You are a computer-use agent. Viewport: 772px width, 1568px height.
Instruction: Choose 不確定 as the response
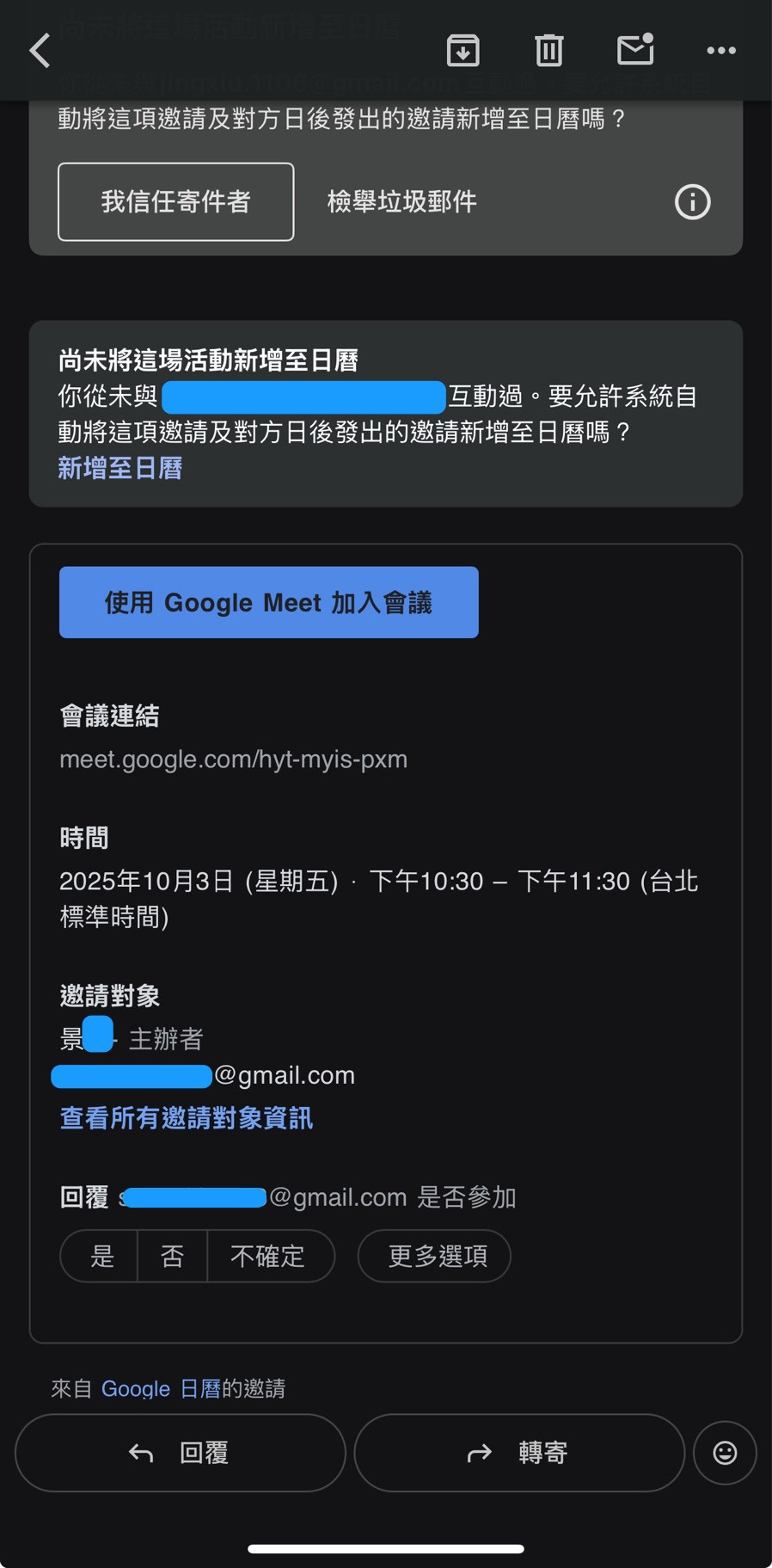click(267, 1256)
